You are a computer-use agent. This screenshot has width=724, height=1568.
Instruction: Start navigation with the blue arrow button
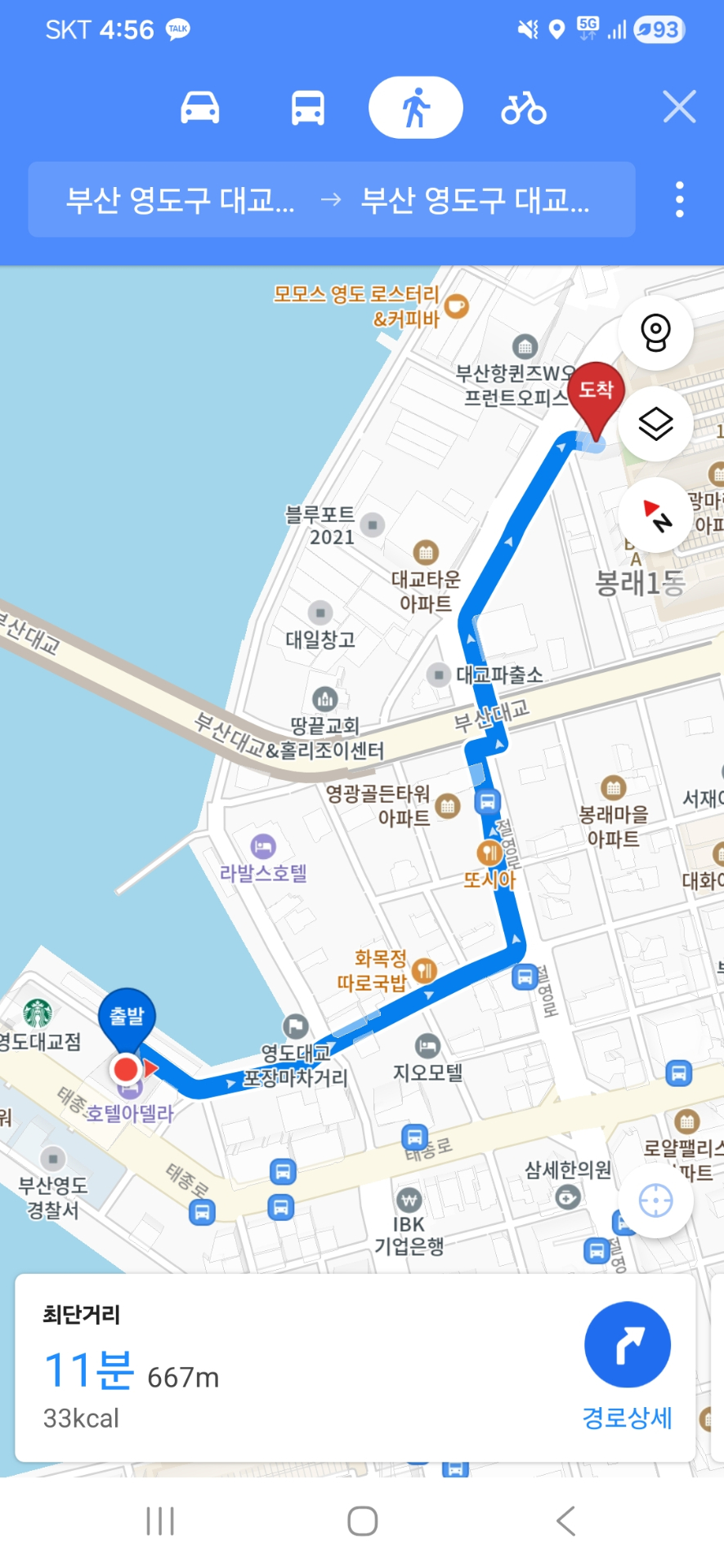[x=627, y=1344]
